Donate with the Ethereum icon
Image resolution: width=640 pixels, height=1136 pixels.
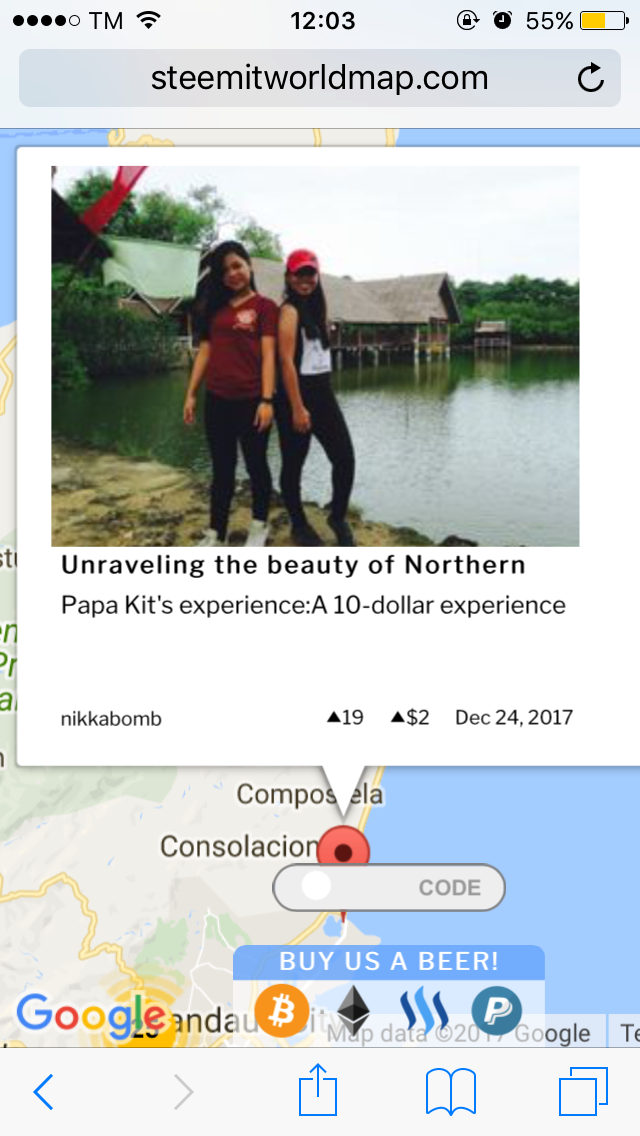pyautogui.click(x=352, y=1011)
